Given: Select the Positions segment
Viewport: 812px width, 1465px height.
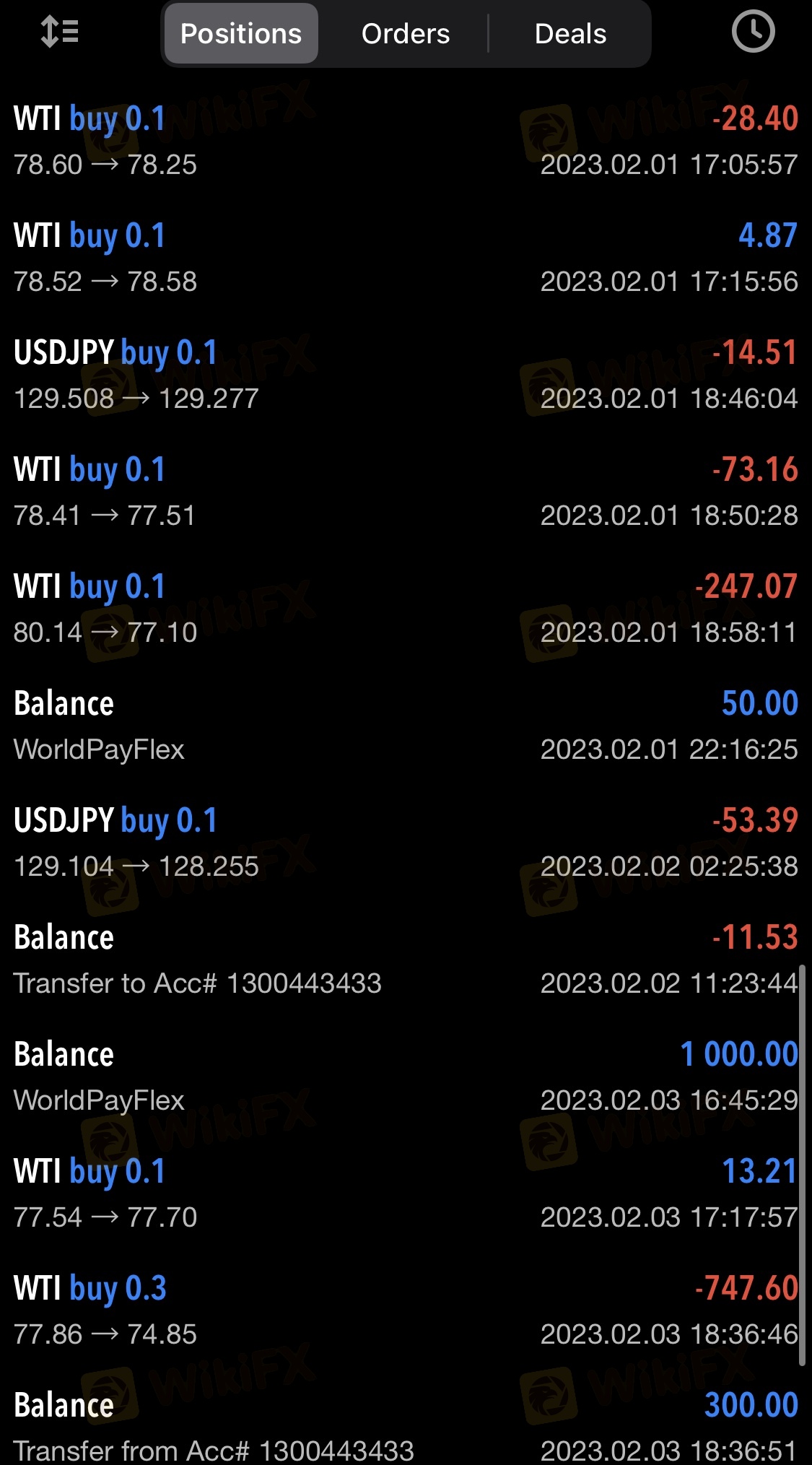Looking at the screenshot, I should pyautogui.click(x=241, y=33).
